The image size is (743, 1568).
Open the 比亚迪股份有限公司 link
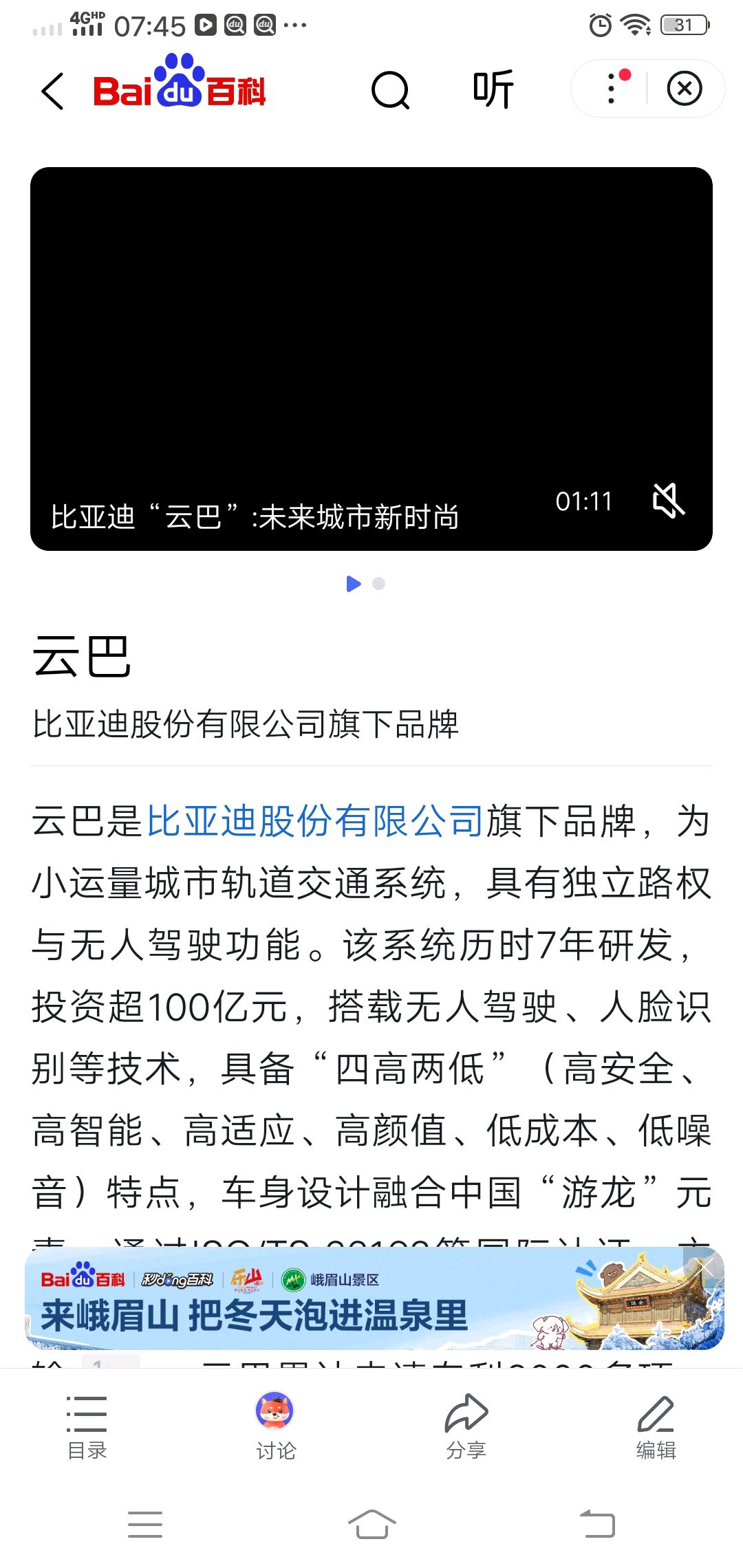[315, 821]
